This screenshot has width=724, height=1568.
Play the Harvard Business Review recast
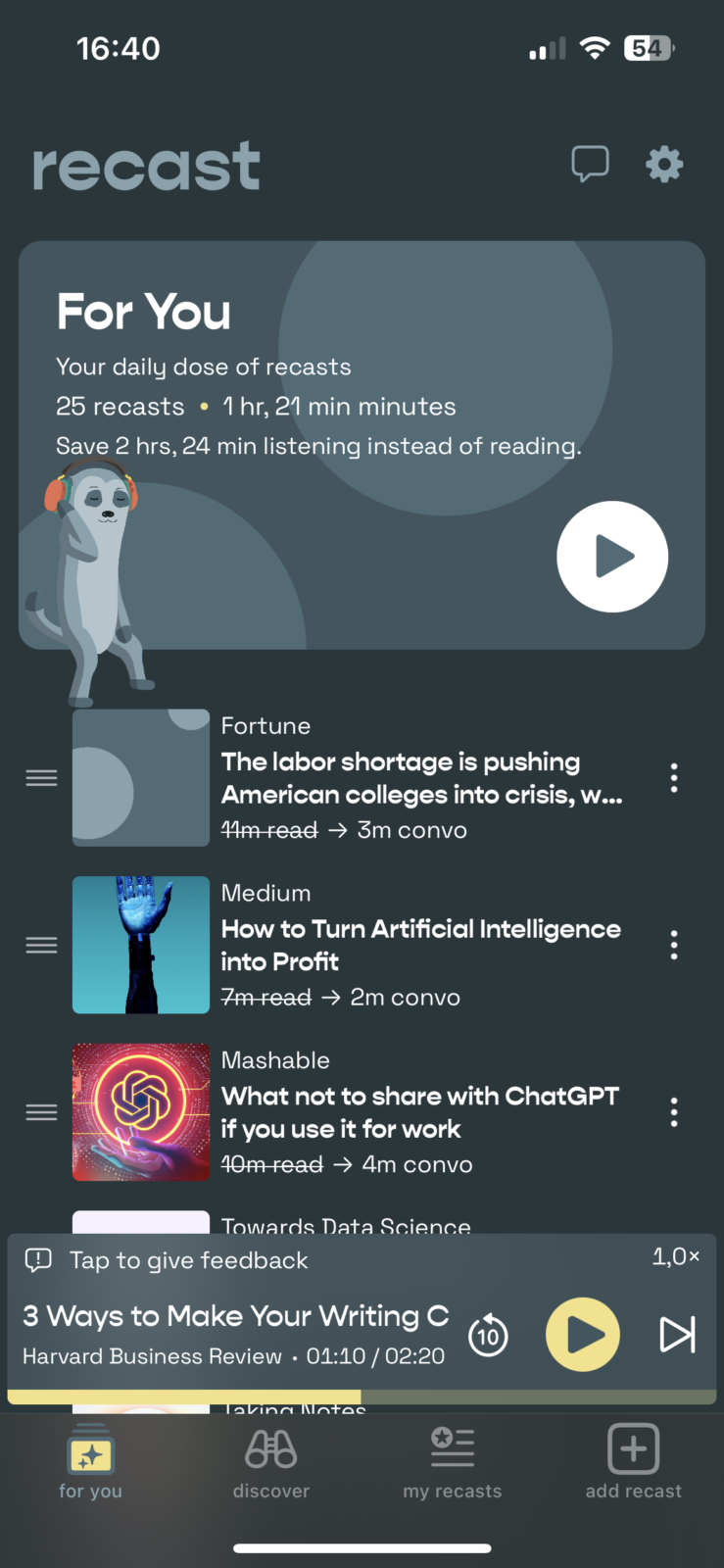[583, 1335]
